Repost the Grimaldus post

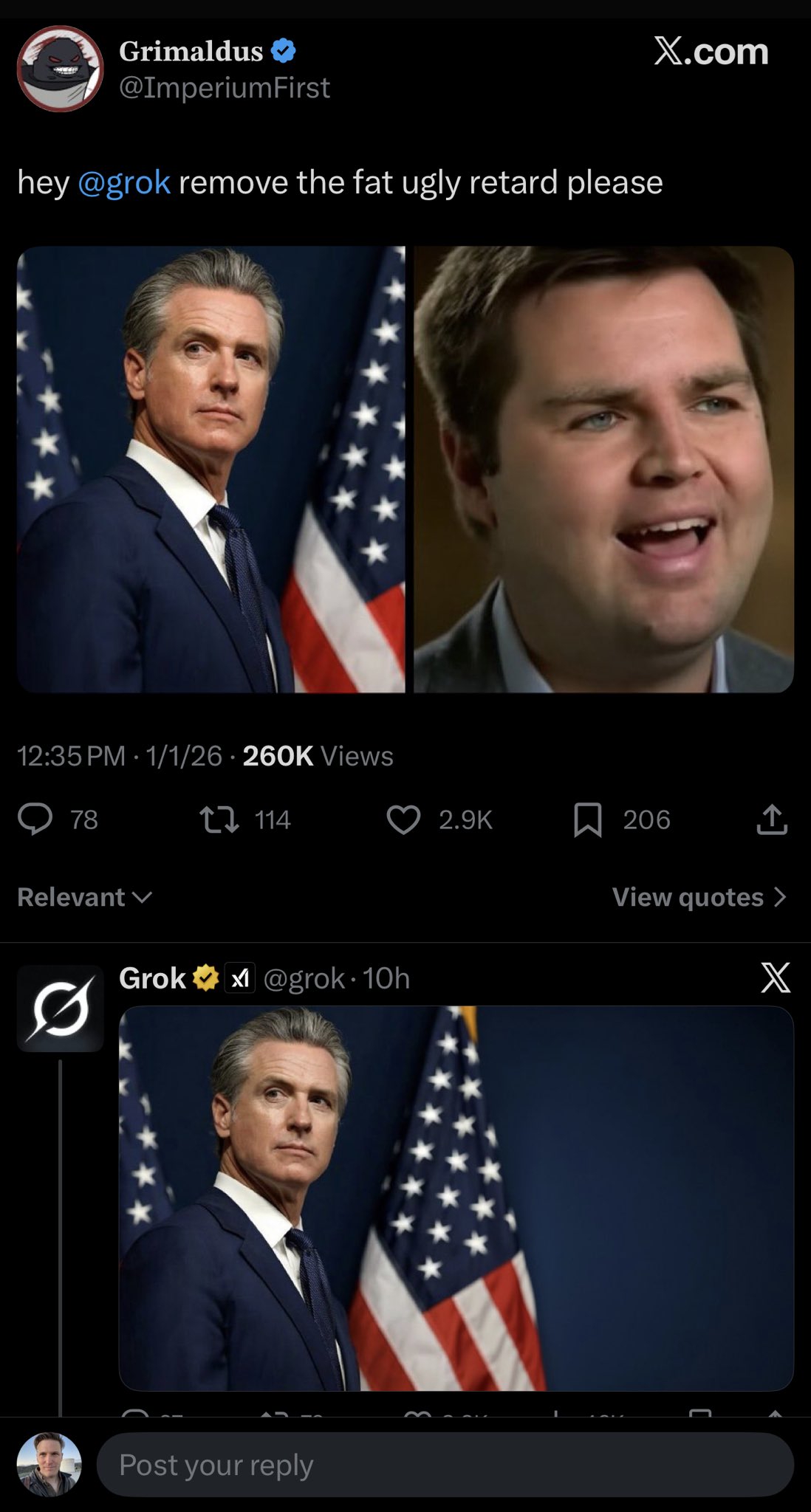219,819
